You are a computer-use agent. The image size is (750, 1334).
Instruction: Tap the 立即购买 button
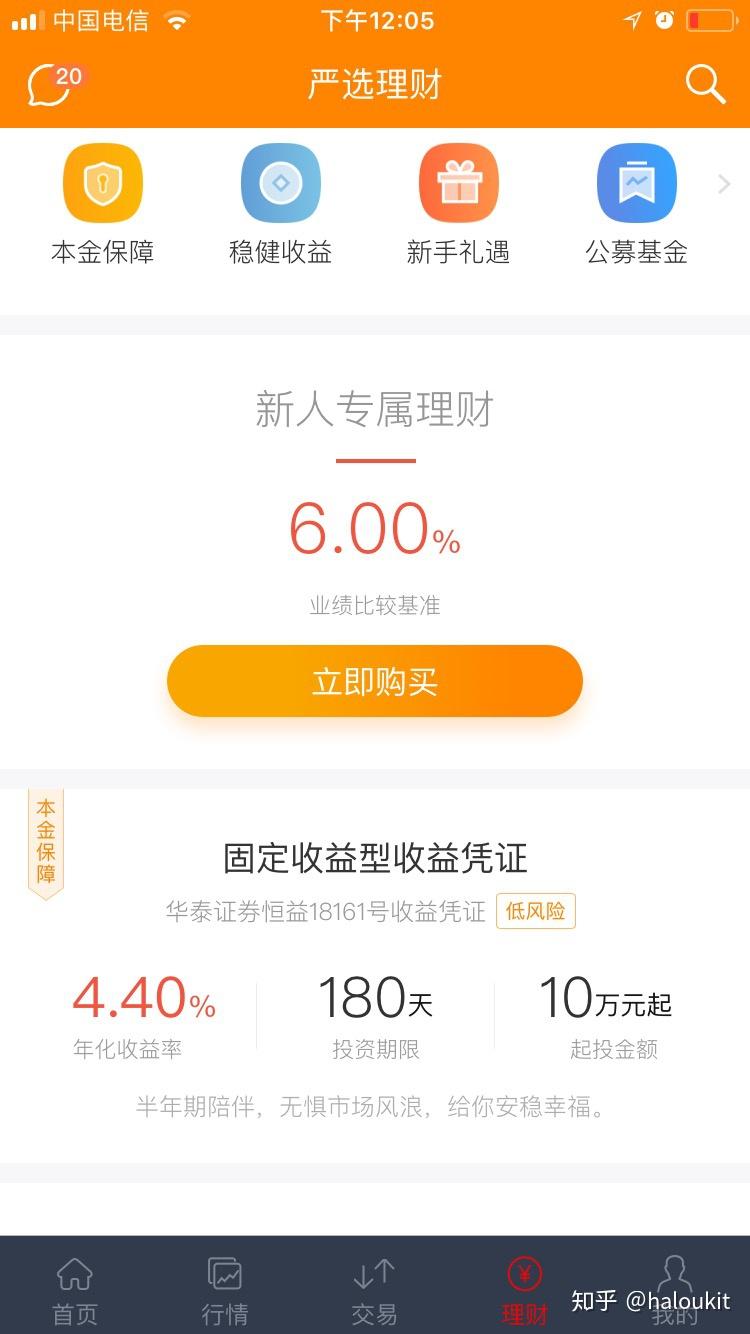(x=375, y=681)
